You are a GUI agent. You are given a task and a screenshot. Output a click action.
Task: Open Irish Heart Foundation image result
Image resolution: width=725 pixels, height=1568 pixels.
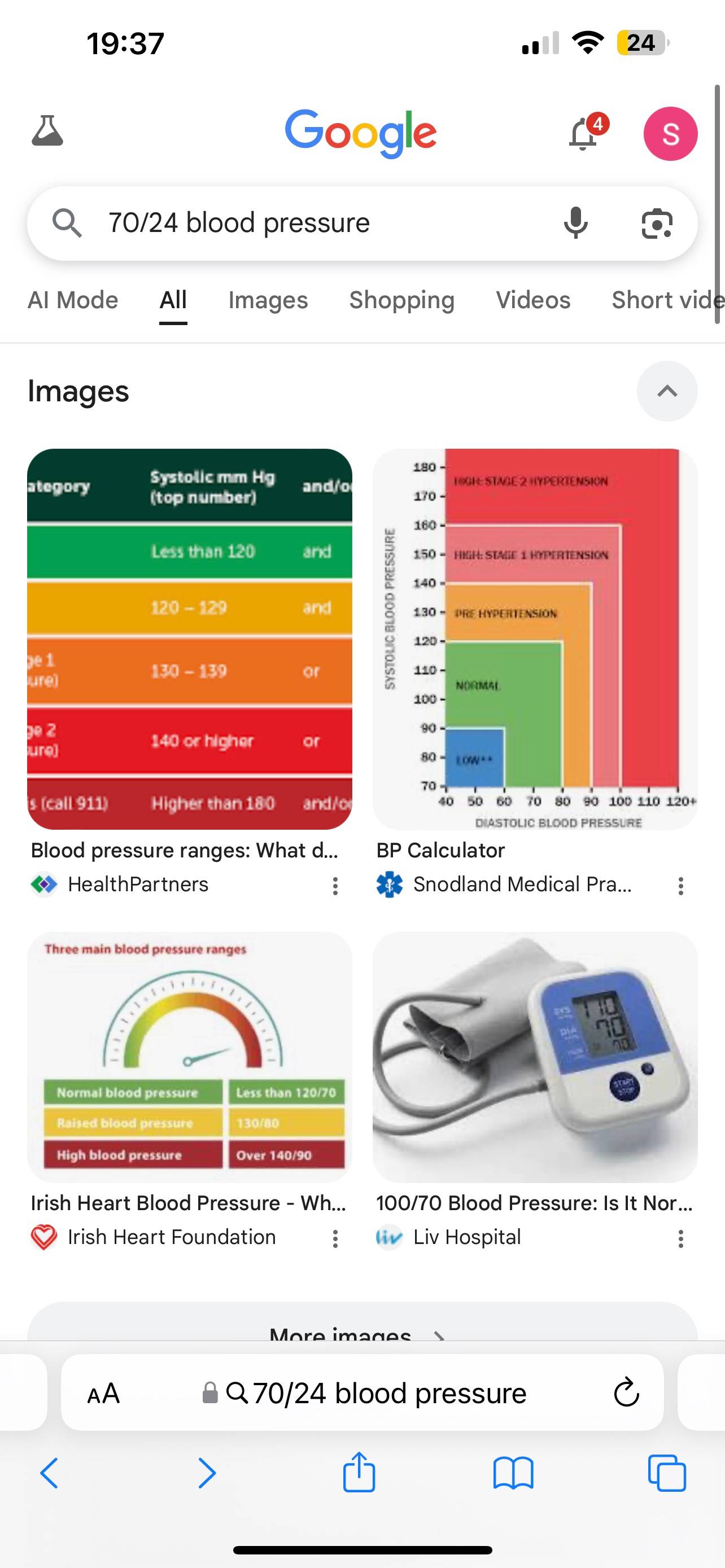(x=189, y=1057)
